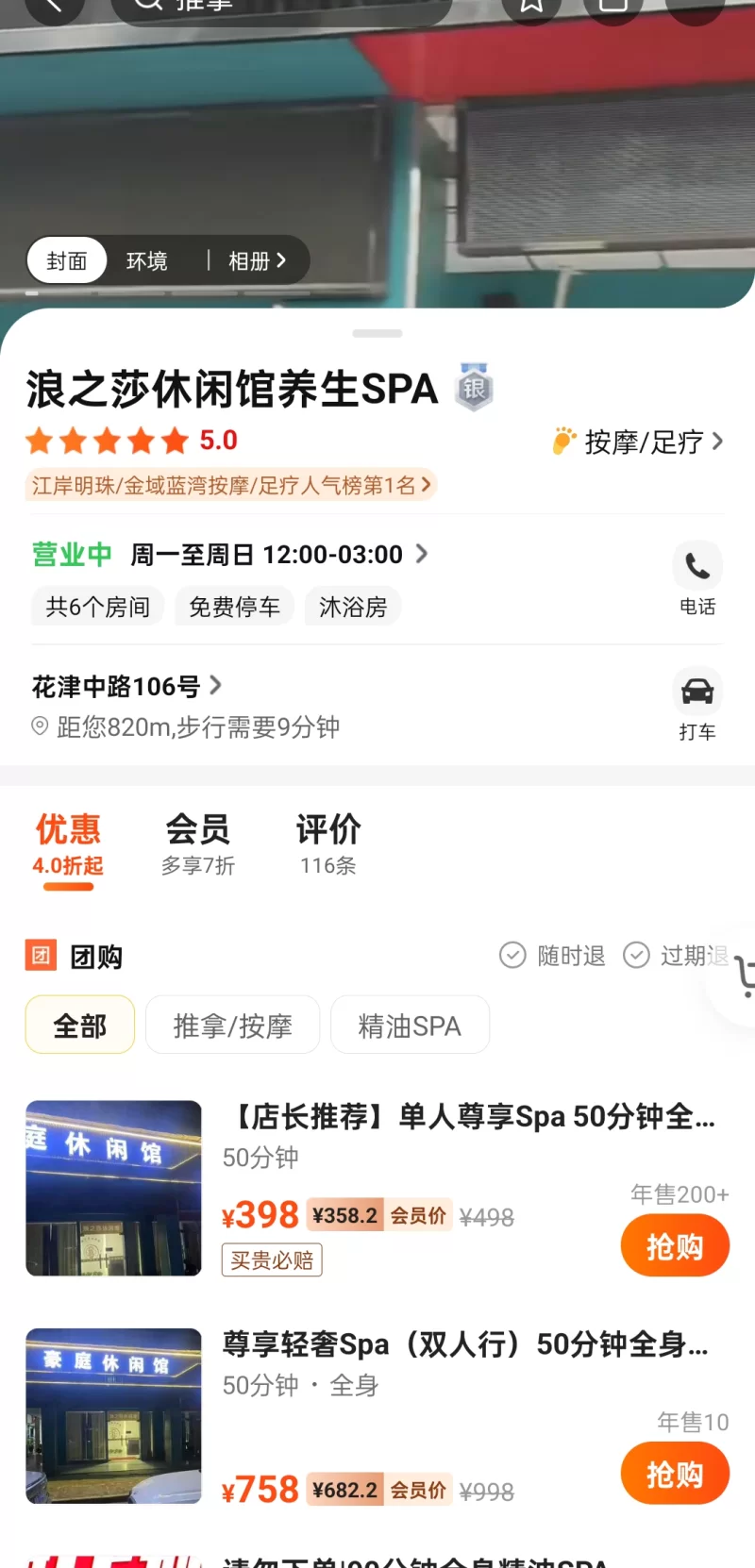
Task: Open 店长推荐 单人尊享Spa deal image
Action: pos(114,1188)
